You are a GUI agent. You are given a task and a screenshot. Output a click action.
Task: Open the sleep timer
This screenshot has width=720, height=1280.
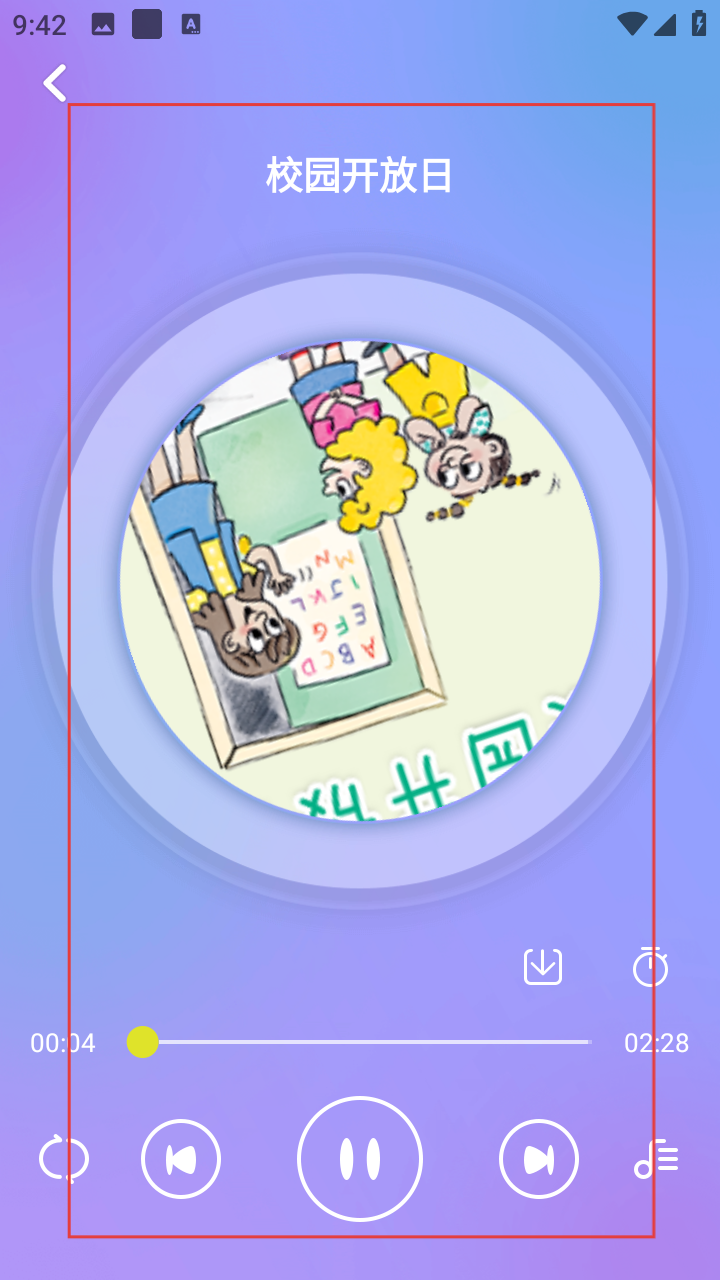point(650,967)
